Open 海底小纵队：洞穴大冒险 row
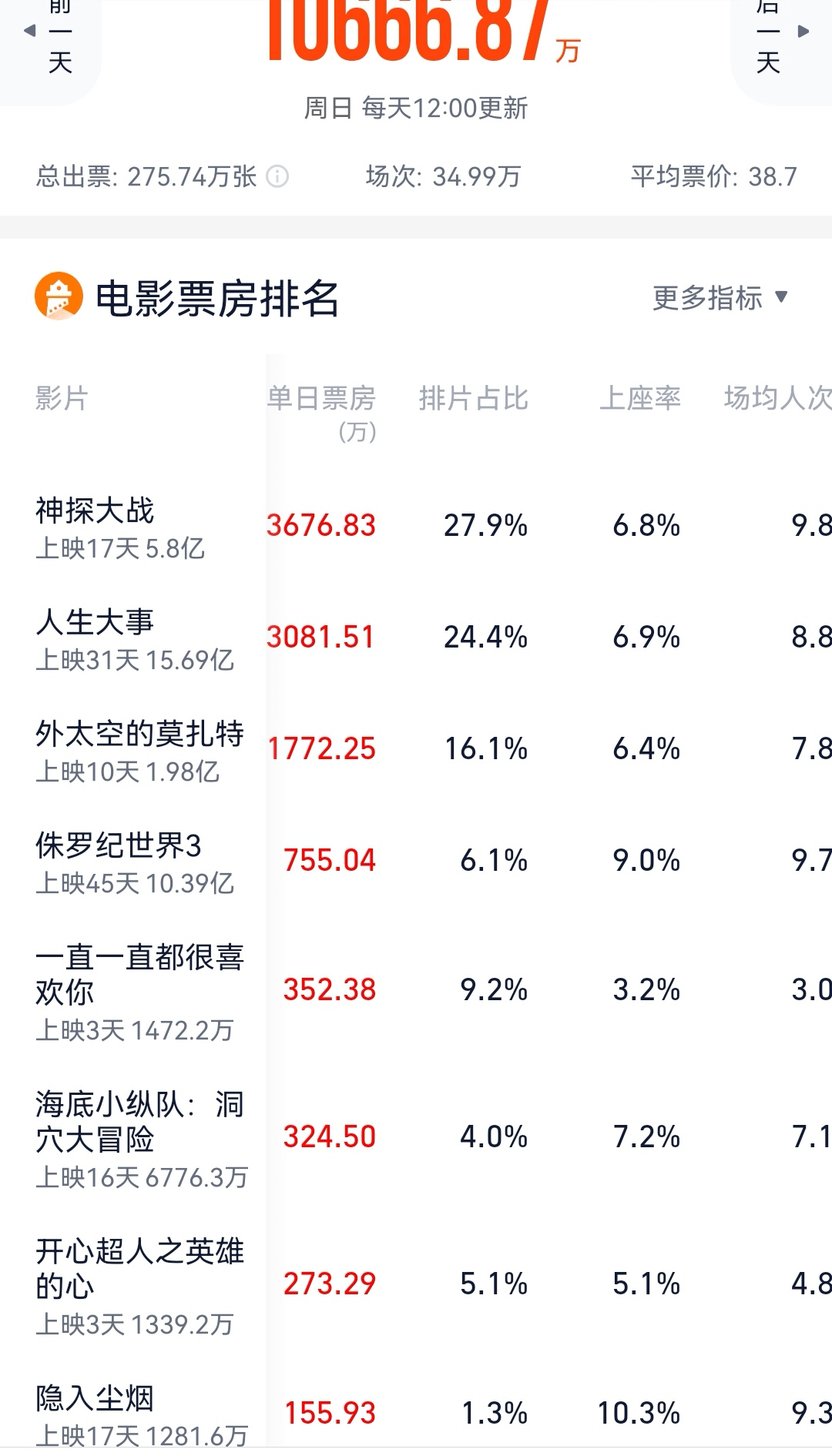The height and width of the screenshot is (1456, 832). coord(416,1139)
